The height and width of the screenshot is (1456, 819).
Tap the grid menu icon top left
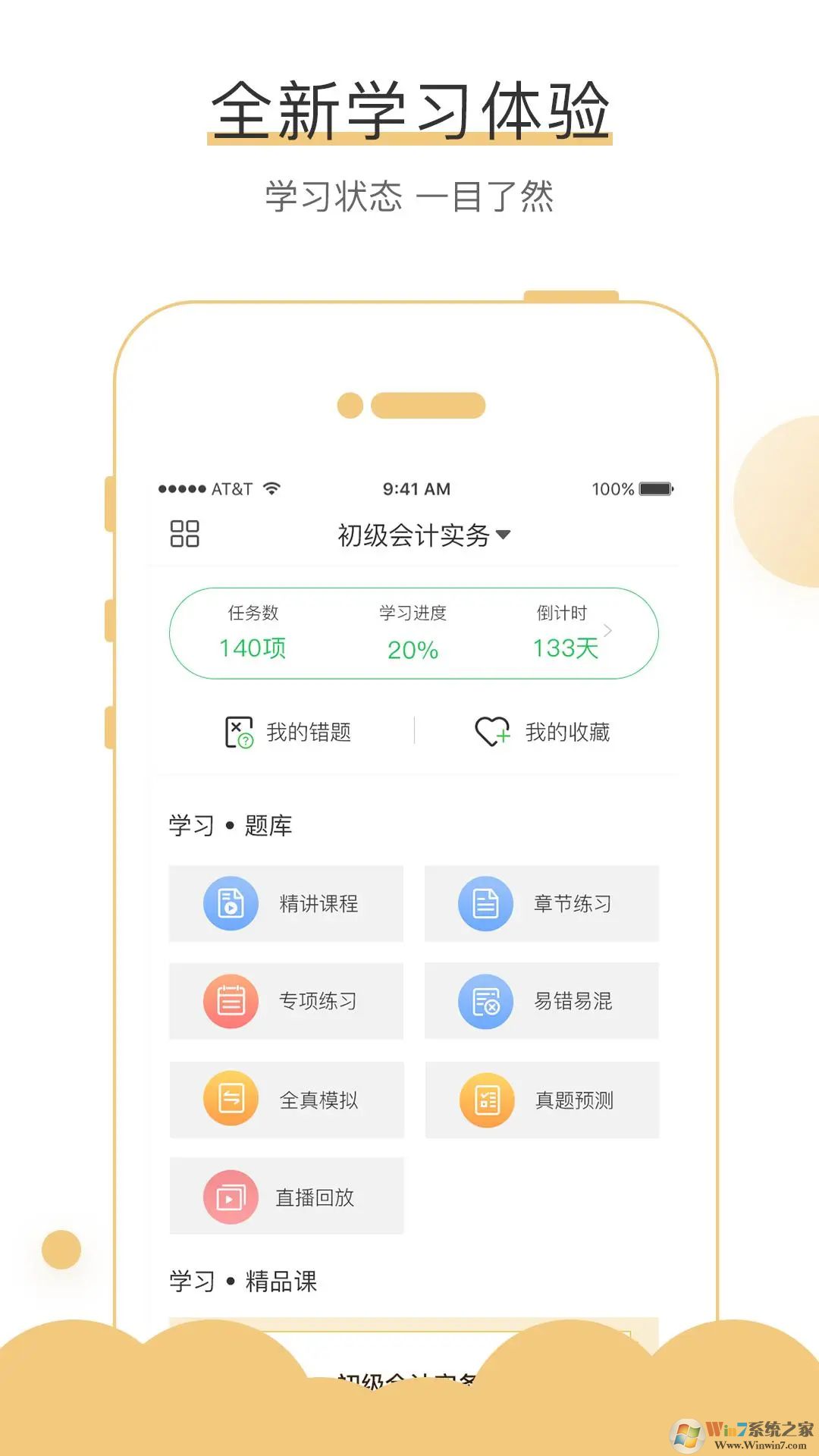[186, 533]
